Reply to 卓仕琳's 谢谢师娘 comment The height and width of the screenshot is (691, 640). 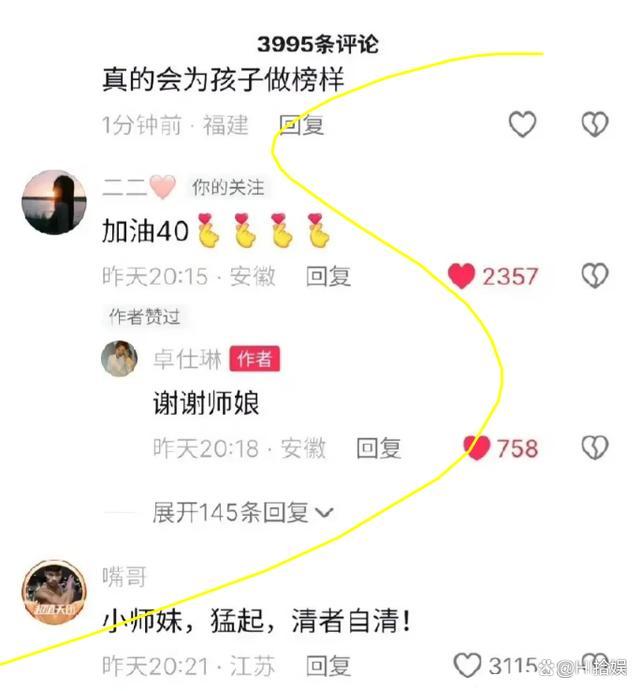click(379, 448)
